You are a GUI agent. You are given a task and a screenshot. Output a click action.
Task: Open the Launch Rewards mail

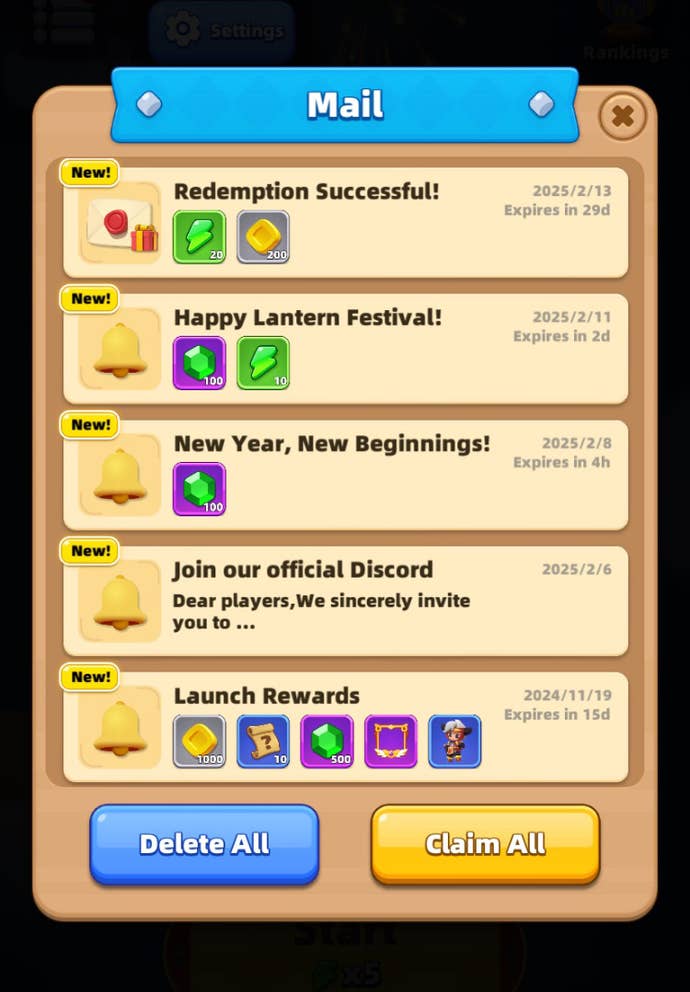(x=345, y=726)
